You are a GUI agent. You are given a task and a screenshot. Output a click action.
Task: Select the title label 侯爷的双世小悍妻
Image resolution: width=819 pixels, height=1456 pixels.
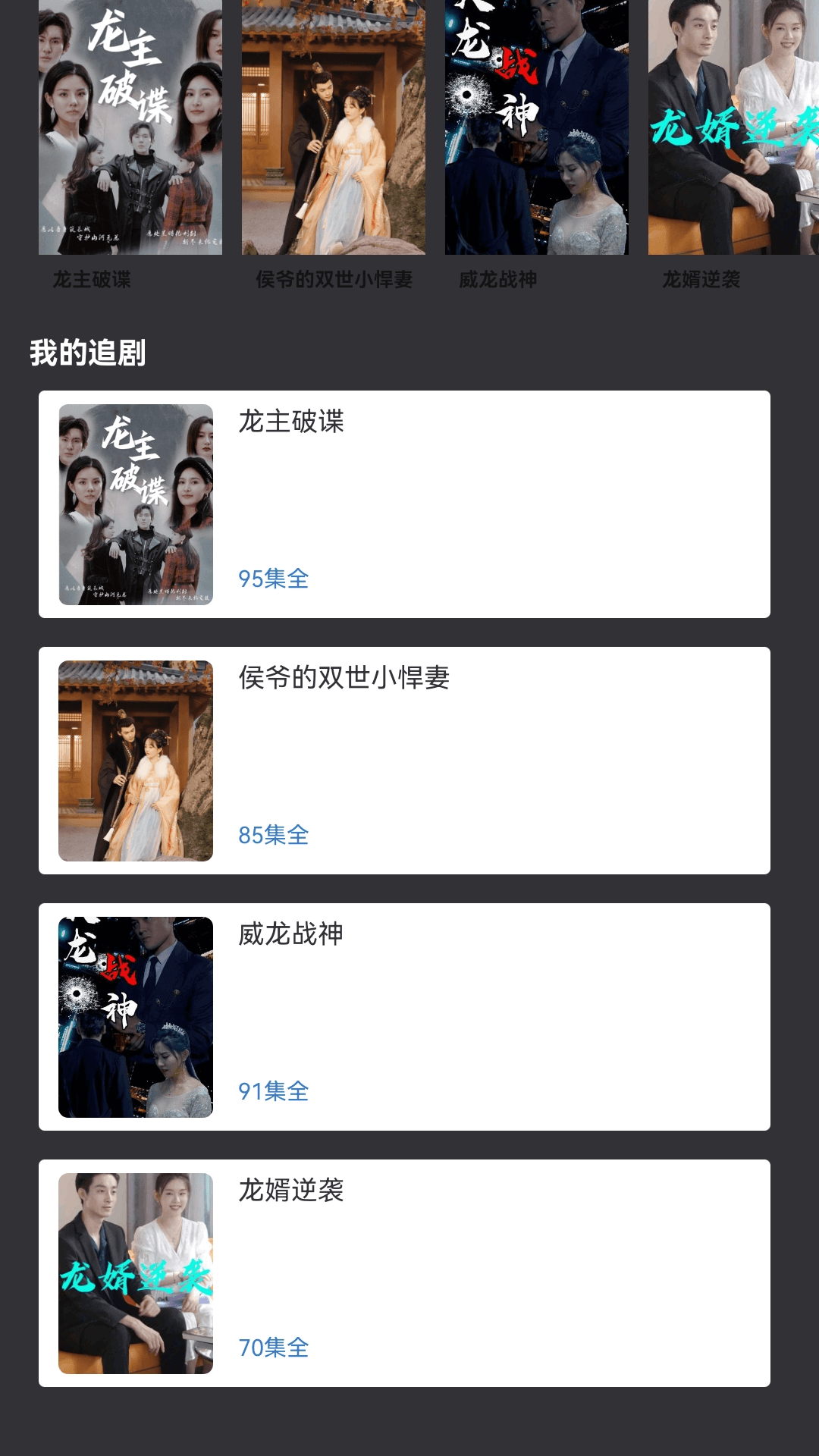pyautogui.click(x=334, y=280)
